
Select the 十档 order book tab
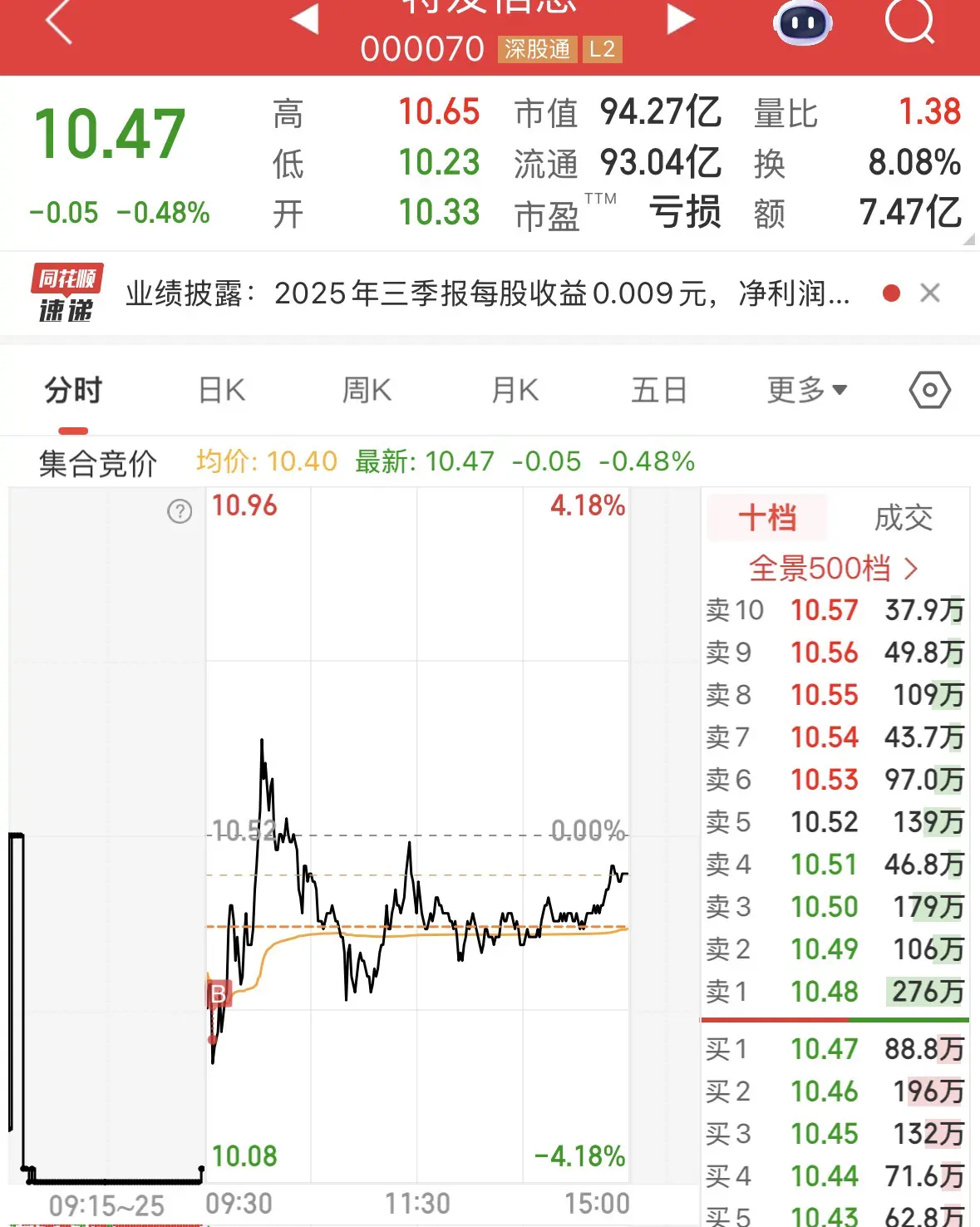767,518
